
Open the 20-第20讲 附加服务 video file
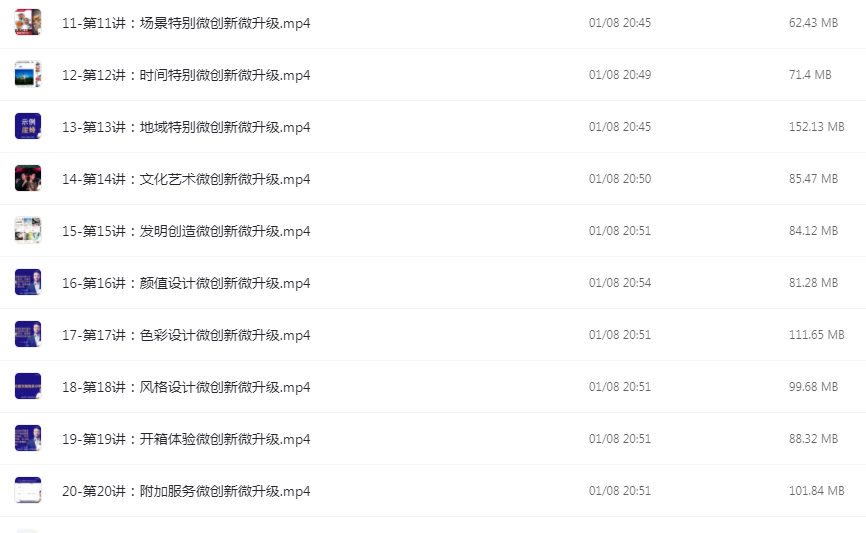coord(186,491)
